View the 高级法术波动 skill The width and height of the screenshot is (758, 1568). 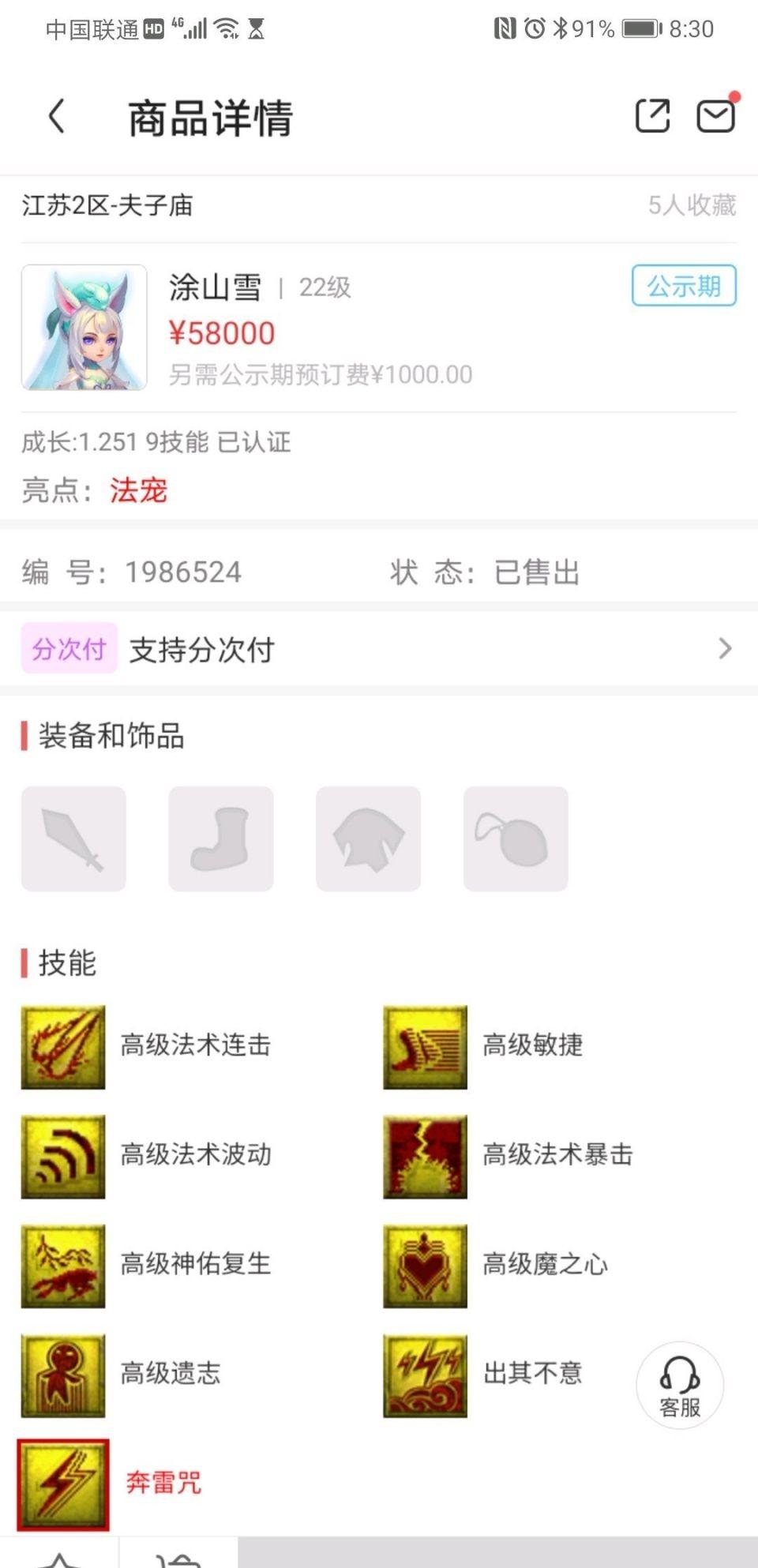(x=63, y=1157)
